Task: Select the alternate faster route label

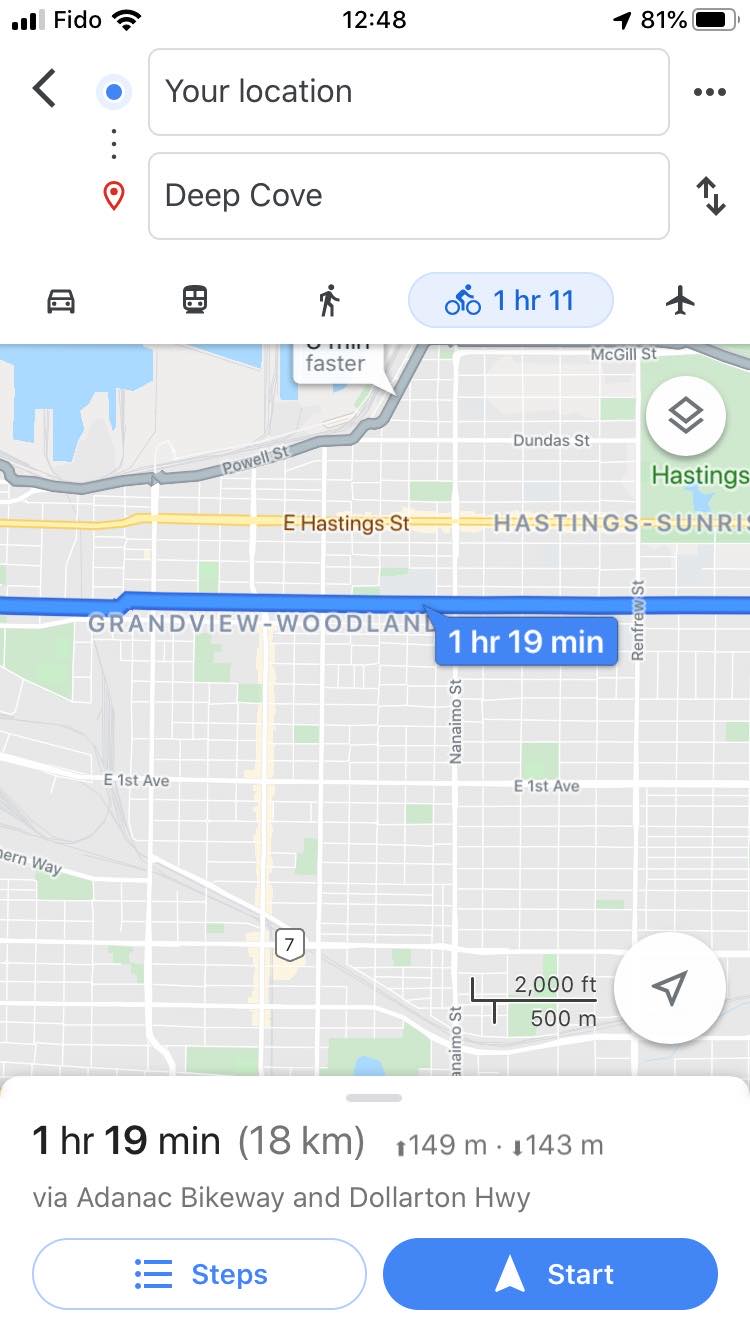Action: click(x=338, y=362)
